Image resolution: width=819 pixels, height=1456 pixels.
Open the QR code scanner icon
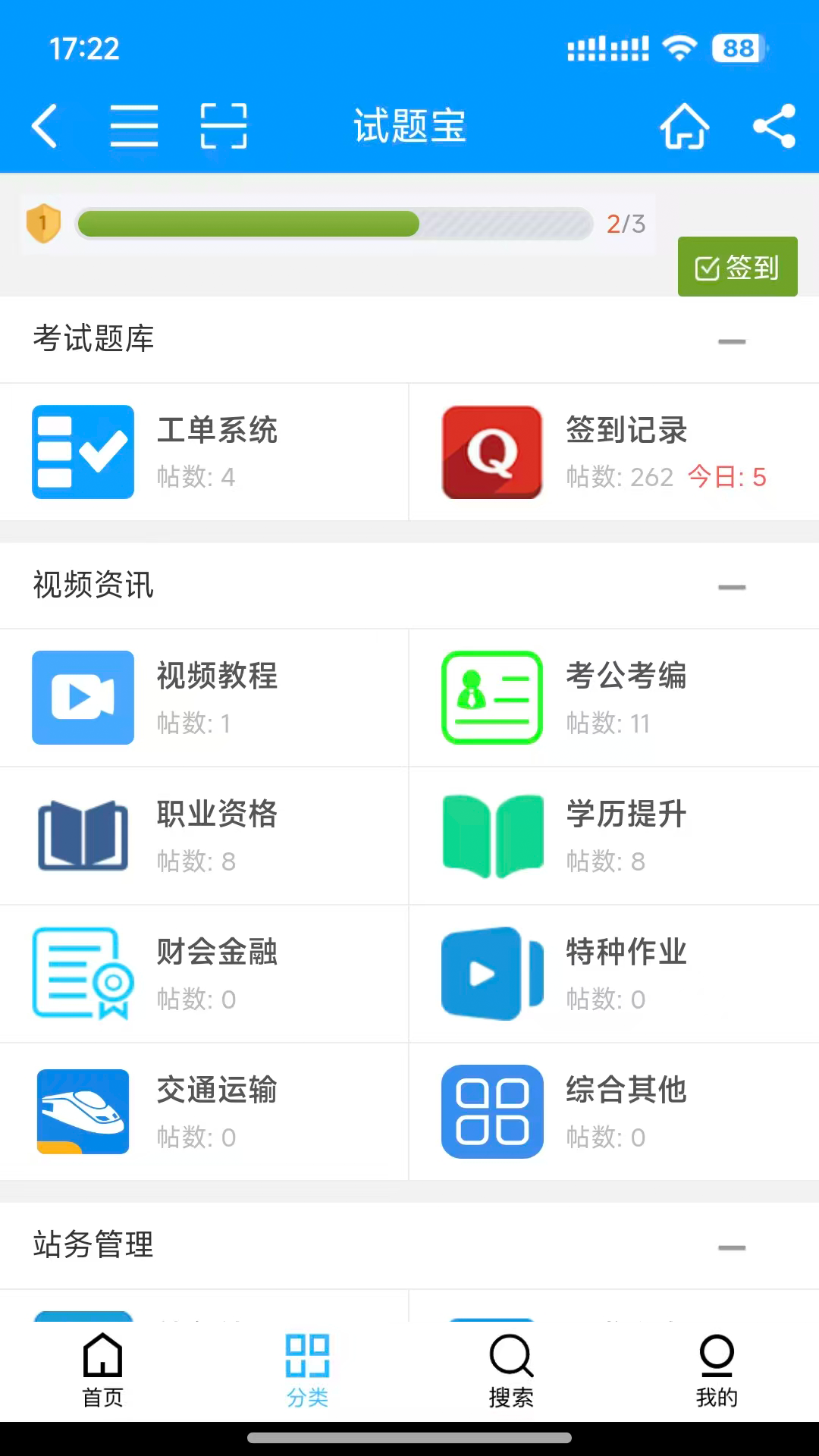pyautogui.click(x=224, y=126)
